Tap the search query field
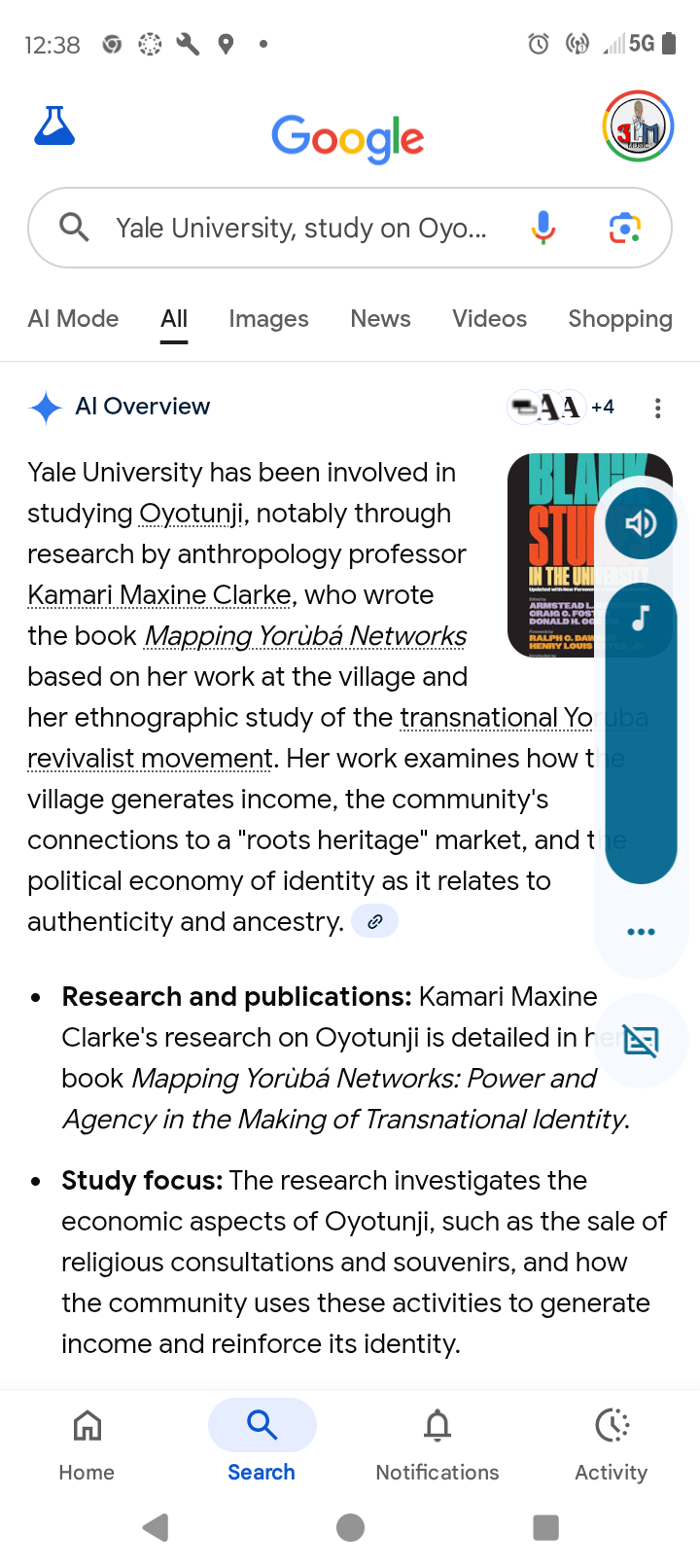This screenshot has width=700, height=1568. tap(301, 228)
